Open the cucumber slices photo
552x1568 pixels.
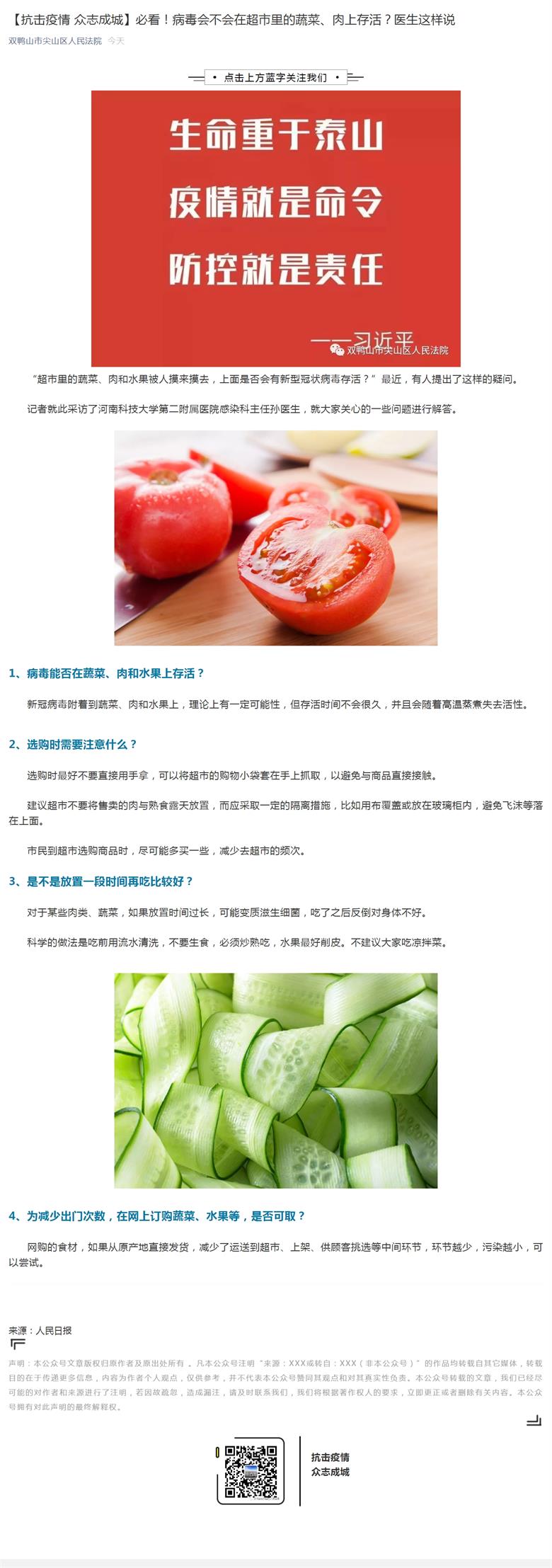pos(275,1080)
